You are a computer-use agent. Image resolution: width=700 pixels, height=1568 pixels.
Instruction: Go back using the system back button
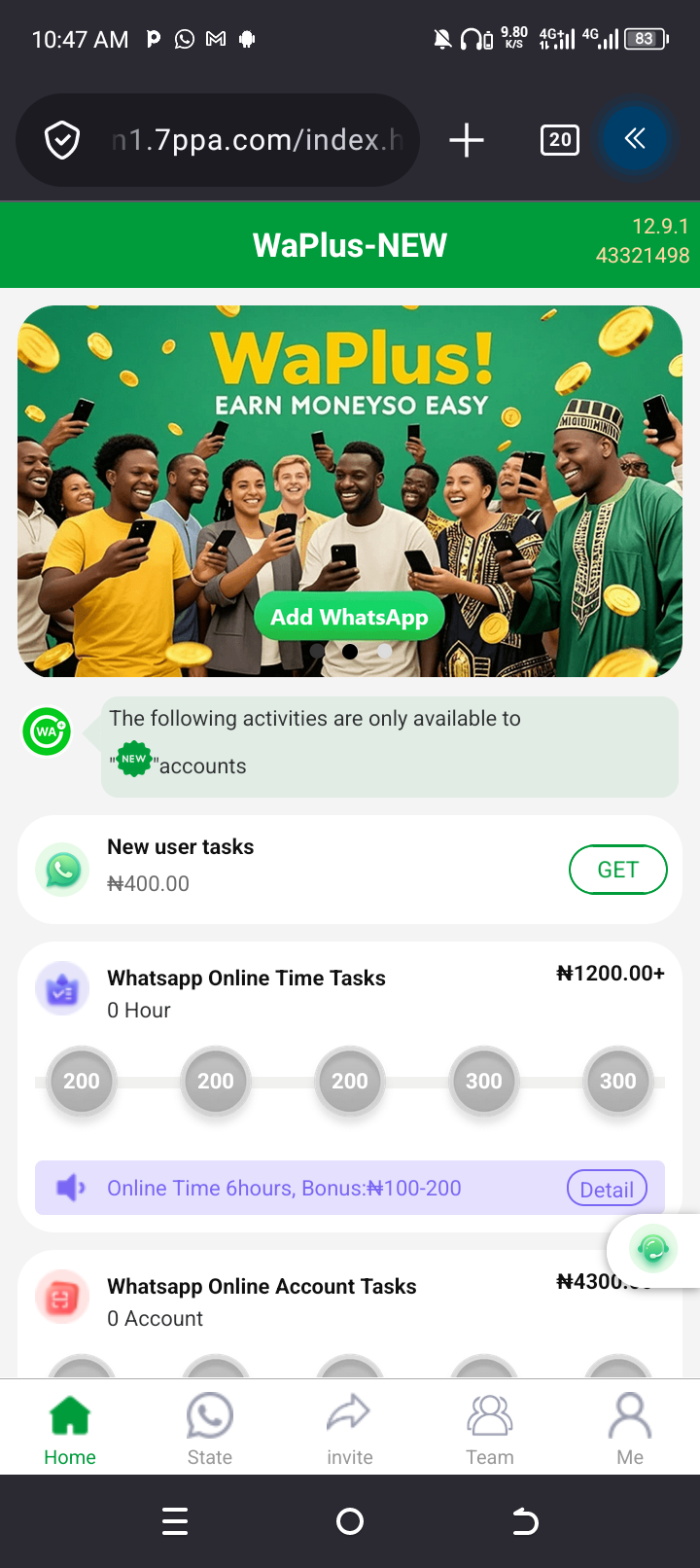[x=525, y=1520]
